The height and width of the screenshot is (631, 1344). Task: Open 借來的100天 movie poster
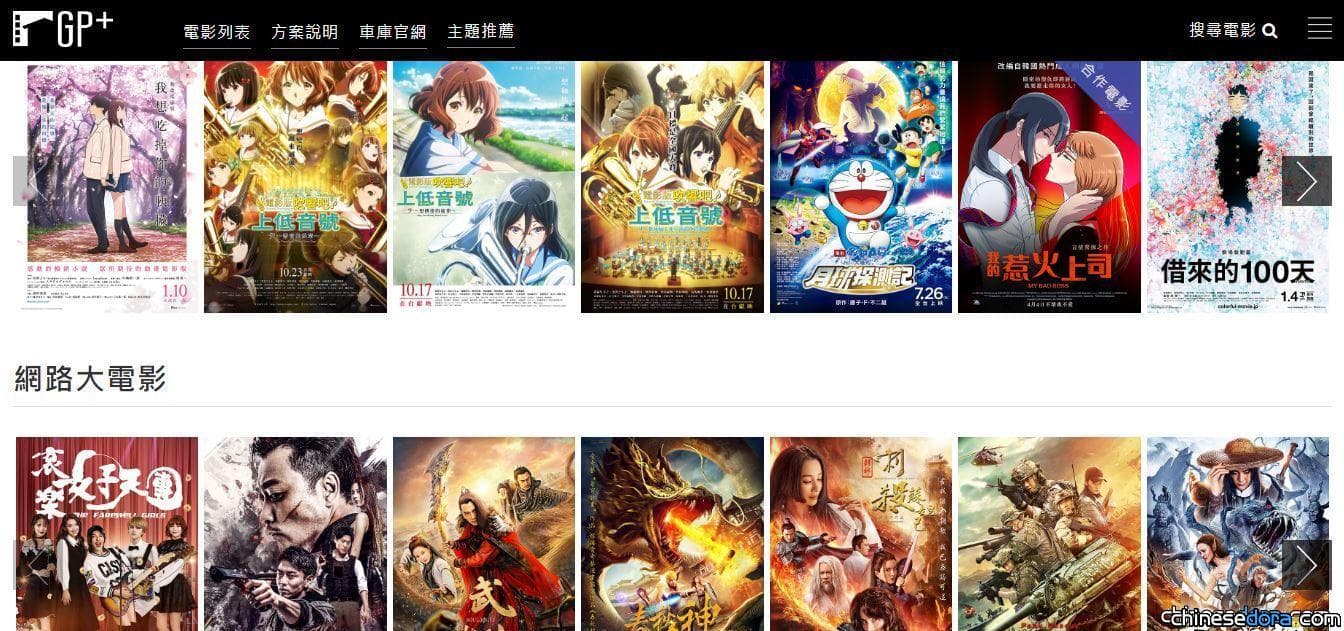[1238, 186]
